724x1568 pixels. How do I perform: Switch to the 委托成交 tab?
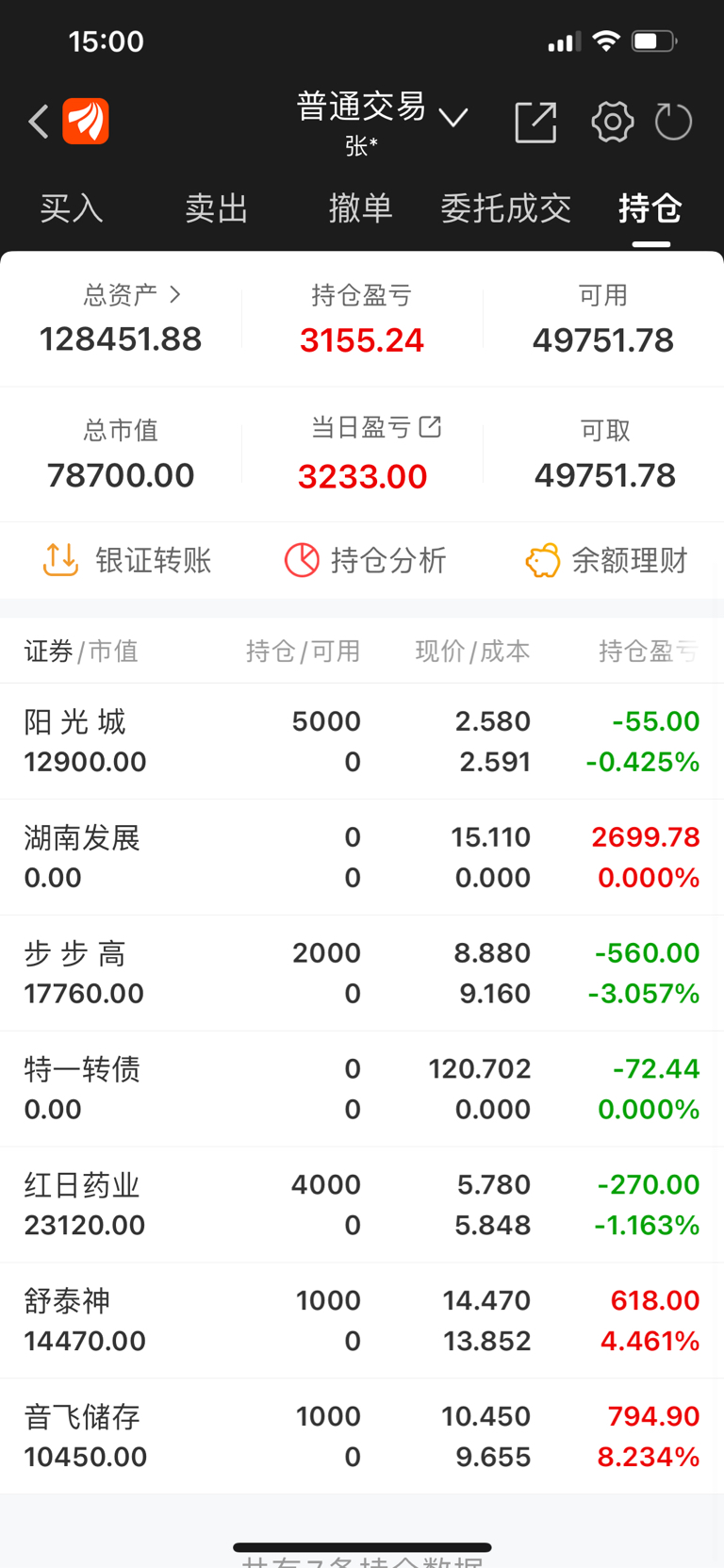tap(505, 208)
